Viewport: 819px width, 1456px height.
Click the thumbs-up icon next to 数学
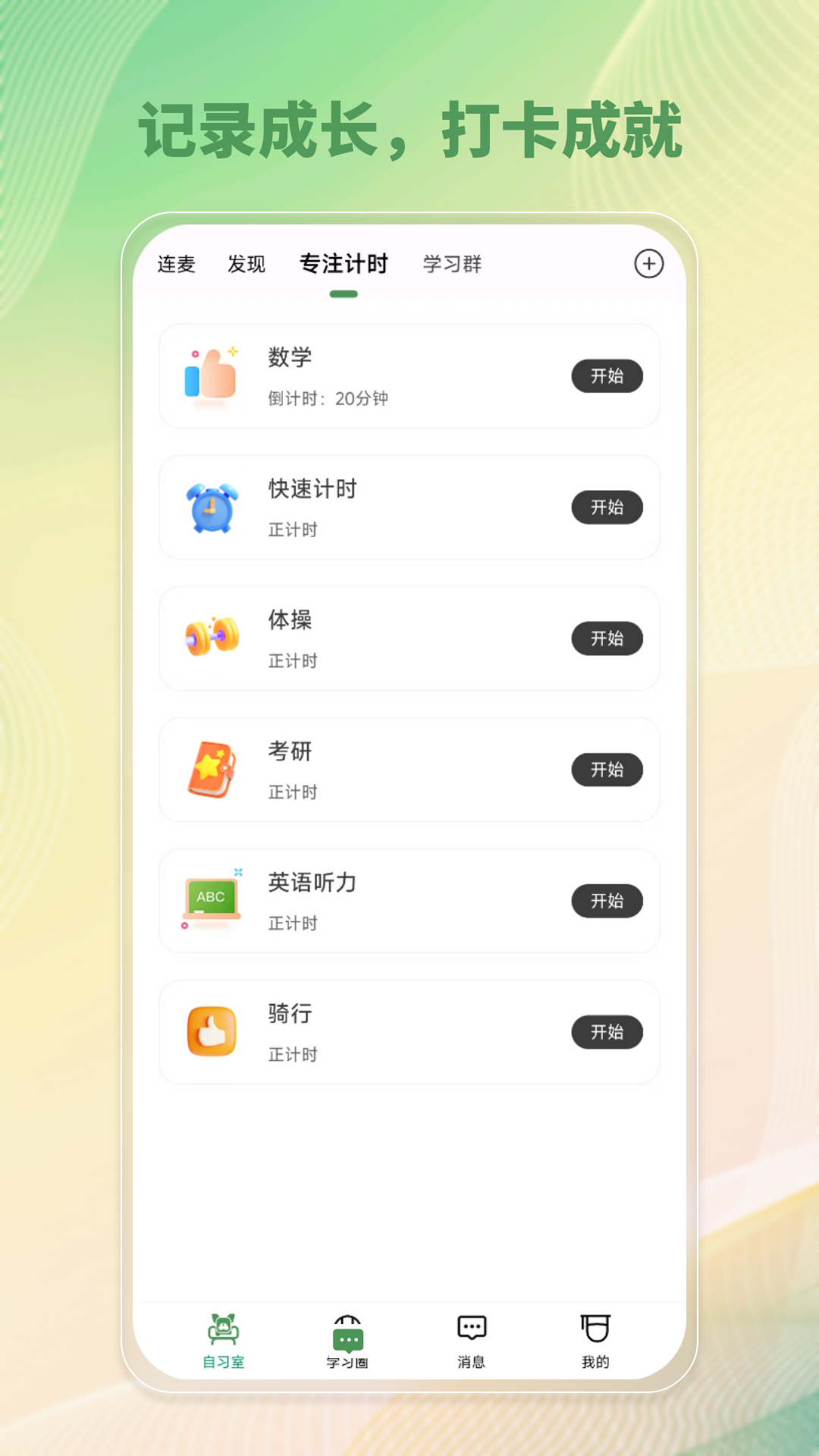211,376
